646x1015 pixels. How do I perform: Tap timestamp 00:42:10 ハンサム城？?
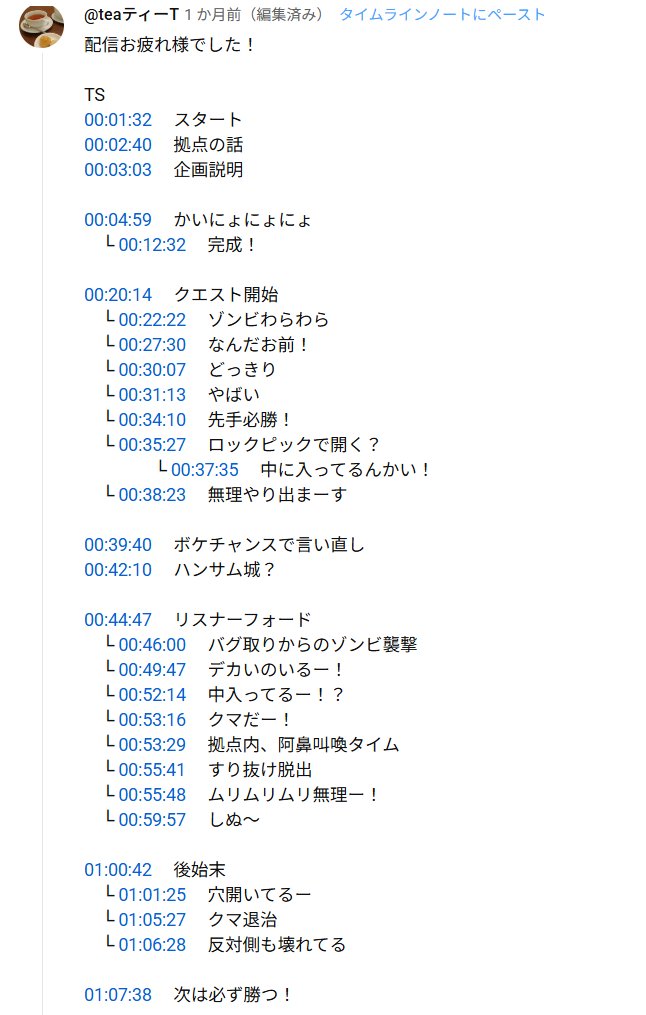(x=118, y=570)
